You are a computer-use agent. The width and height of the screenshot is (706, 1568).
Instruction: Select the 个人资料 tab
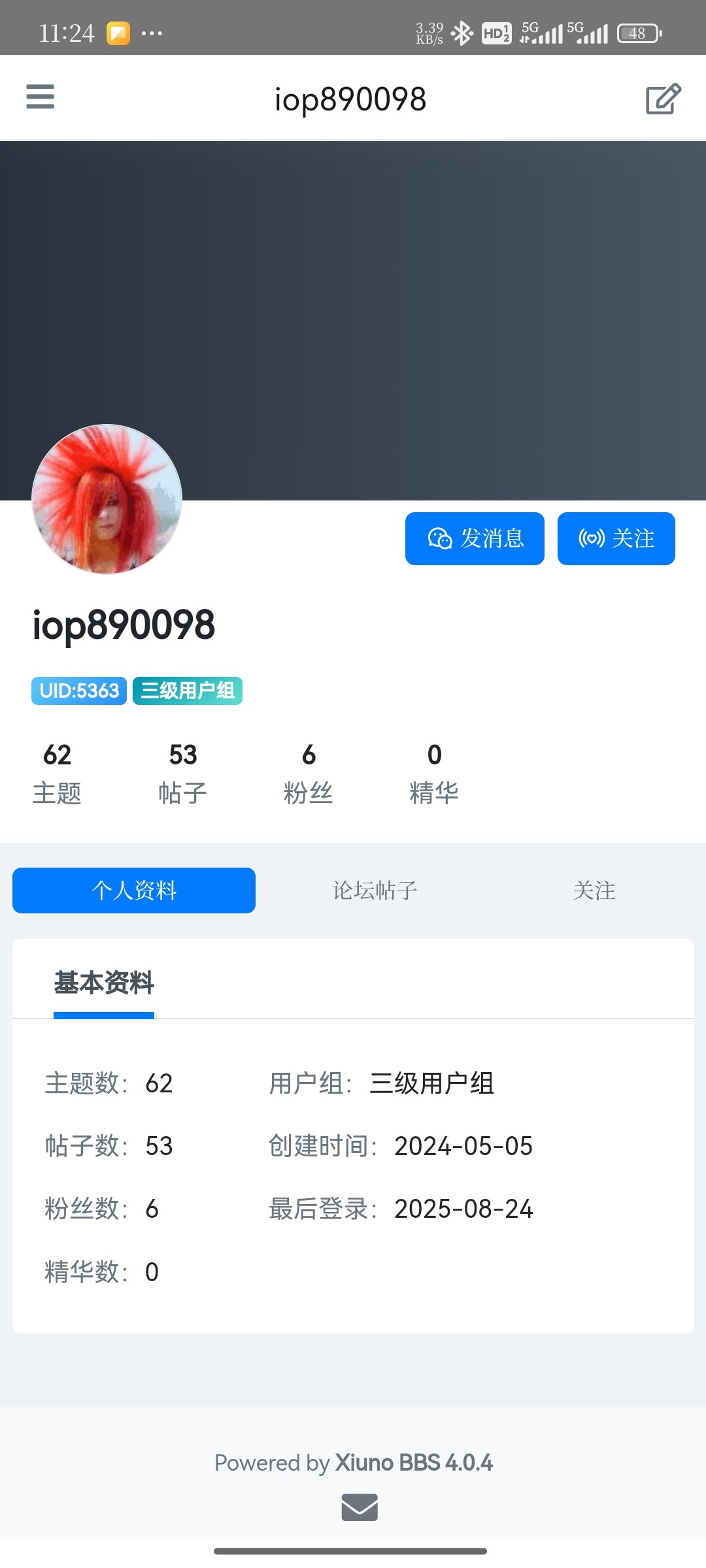134,890
